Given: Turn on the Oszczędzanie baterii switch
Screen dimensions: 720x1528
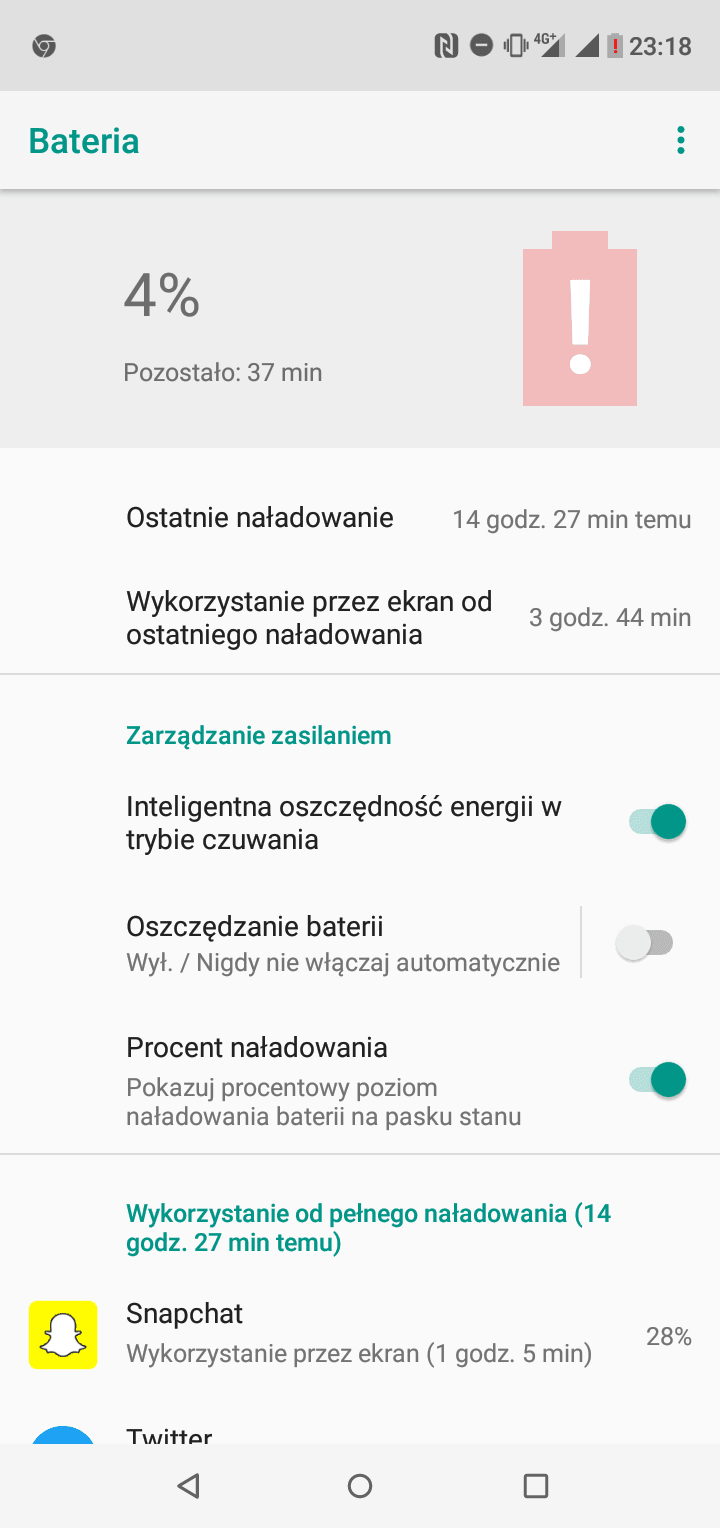Looking at the screenshot, I should (x=645, y=943).
